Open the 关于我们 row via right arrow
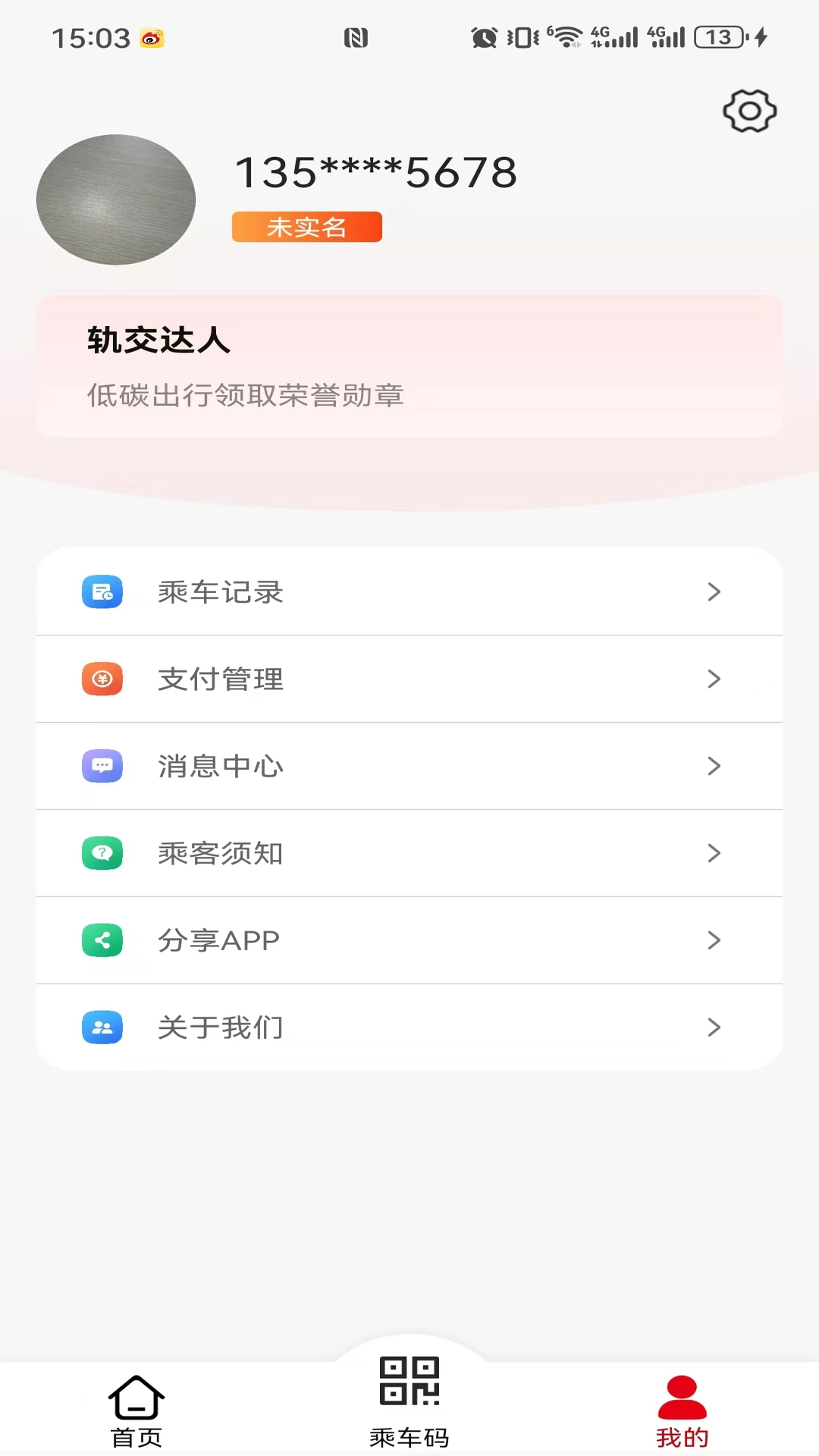The image size is (819, 1456). [714, 1028]
